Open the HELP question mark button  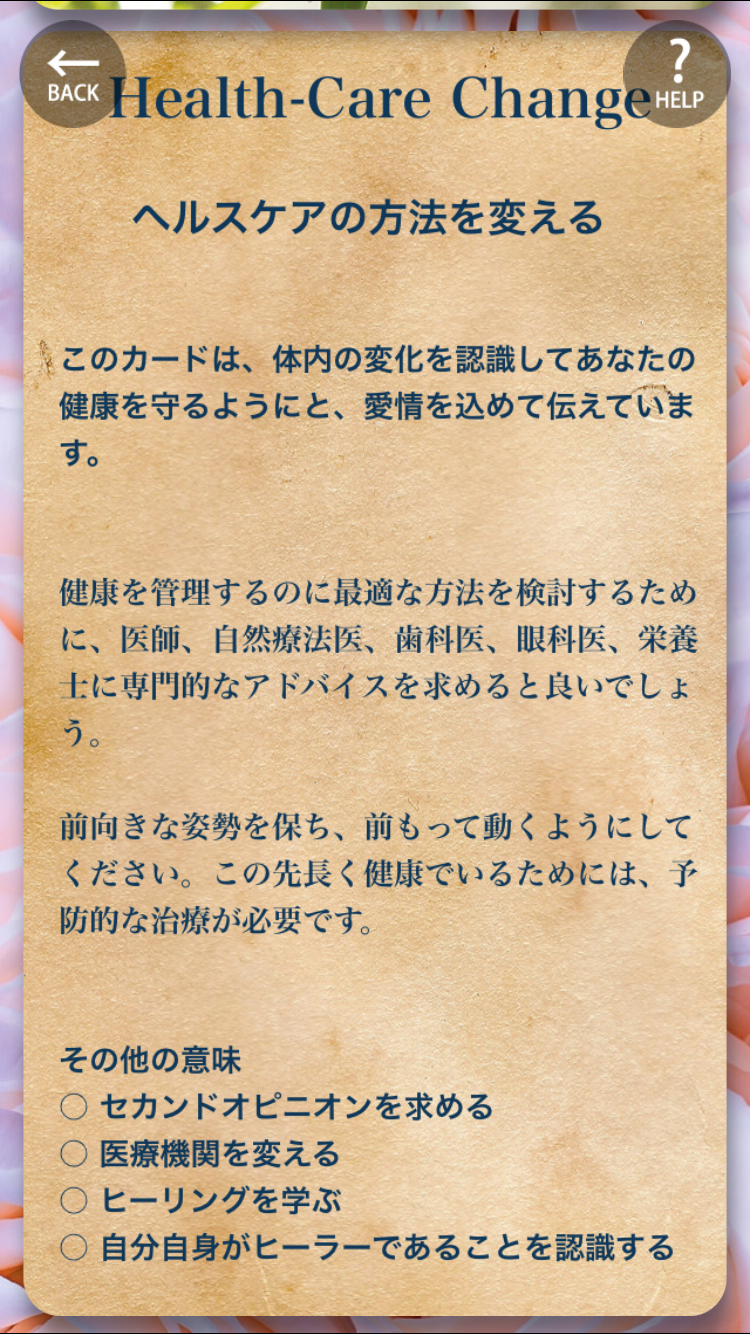click(x=677, y=74)
